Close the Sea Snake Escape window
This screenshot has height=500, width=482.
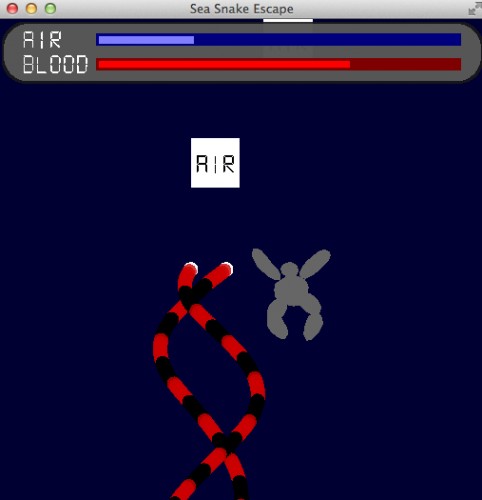(12, 9)
